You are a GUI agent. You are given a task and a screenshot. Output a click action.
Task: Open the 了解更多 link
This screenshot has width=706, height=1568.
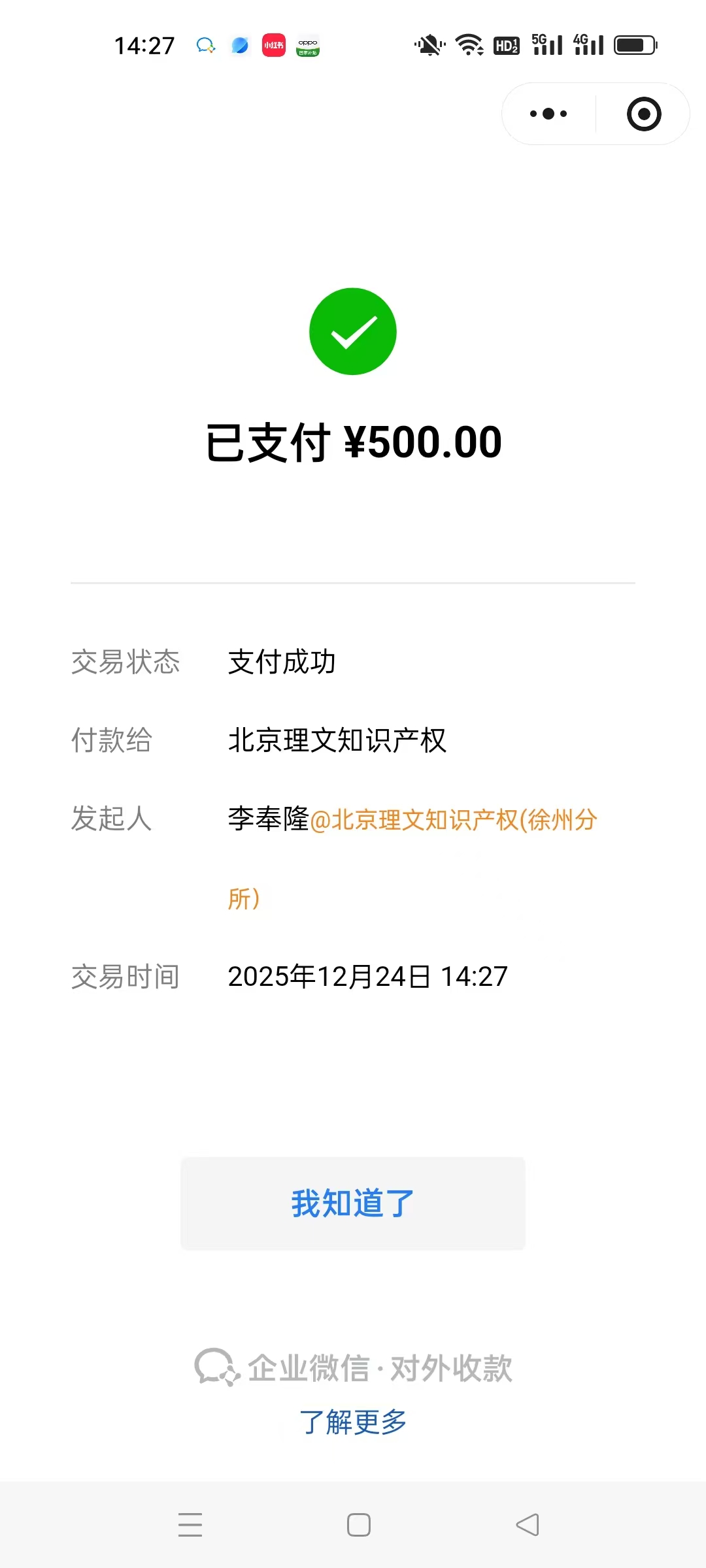click(353, 1422)
